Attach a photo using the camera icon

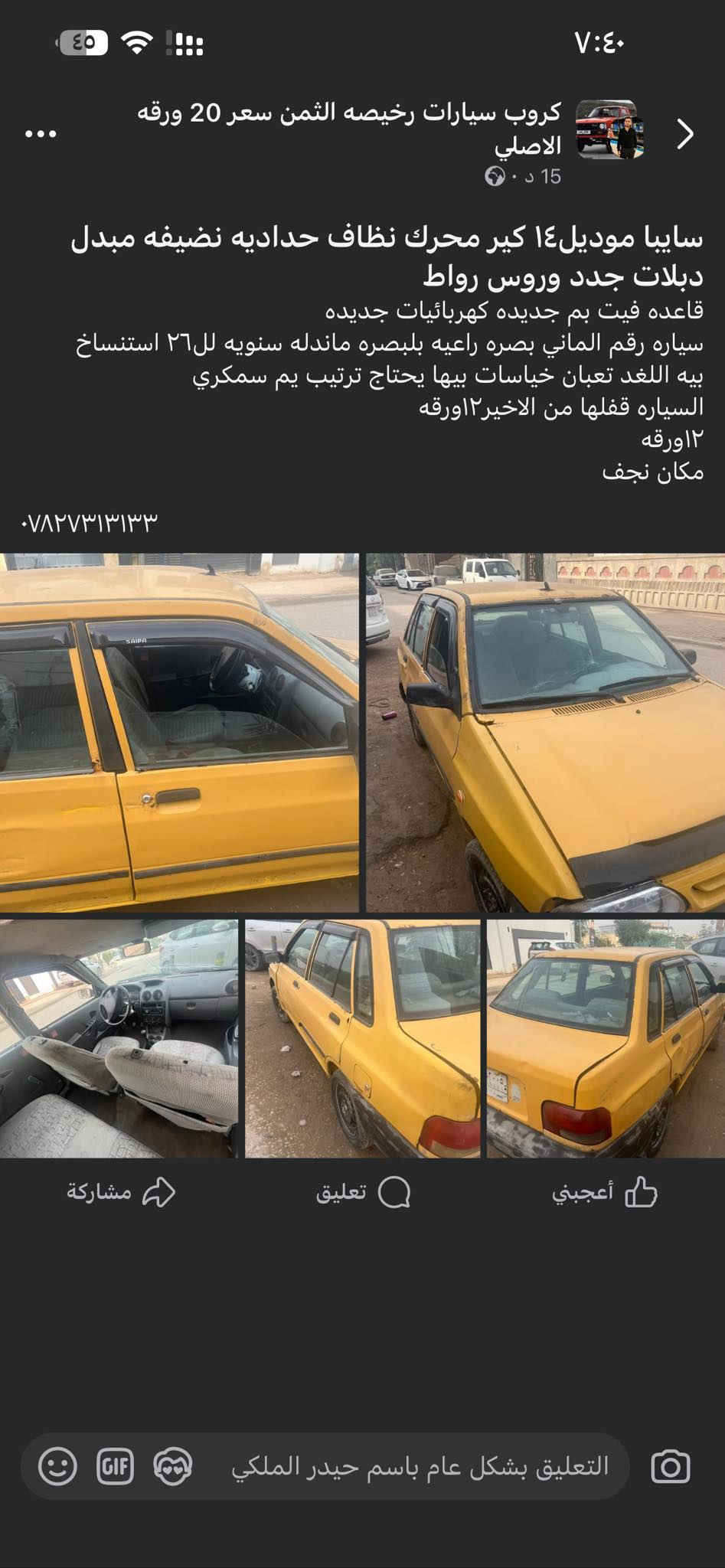(671, 1466)
